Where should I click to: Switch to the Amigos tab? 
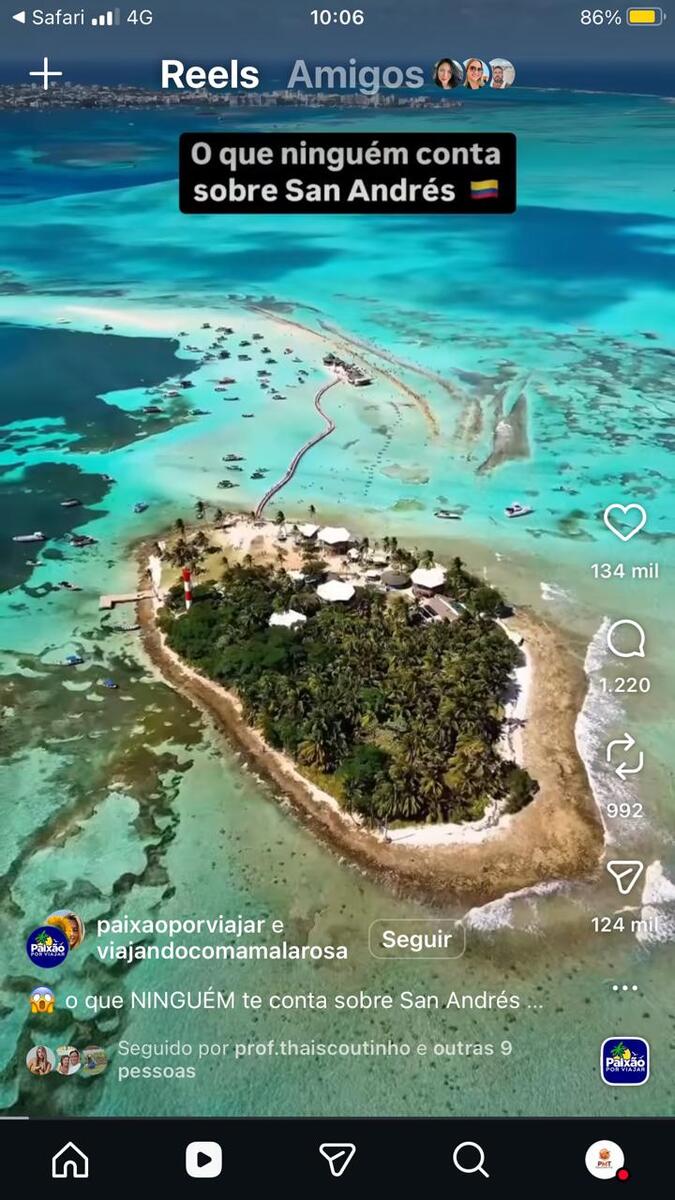[355, 75]
